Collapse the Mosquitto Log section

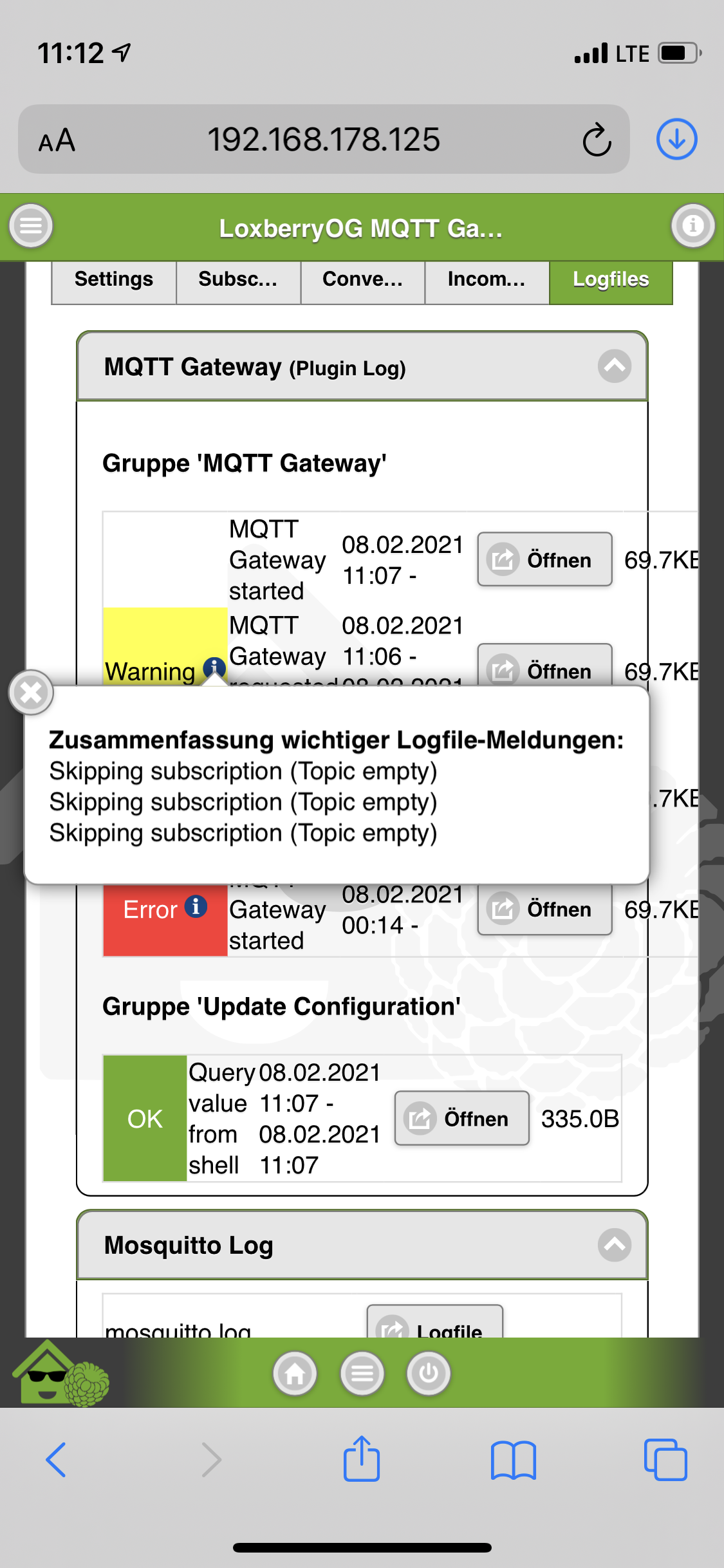pos(614,1245)
